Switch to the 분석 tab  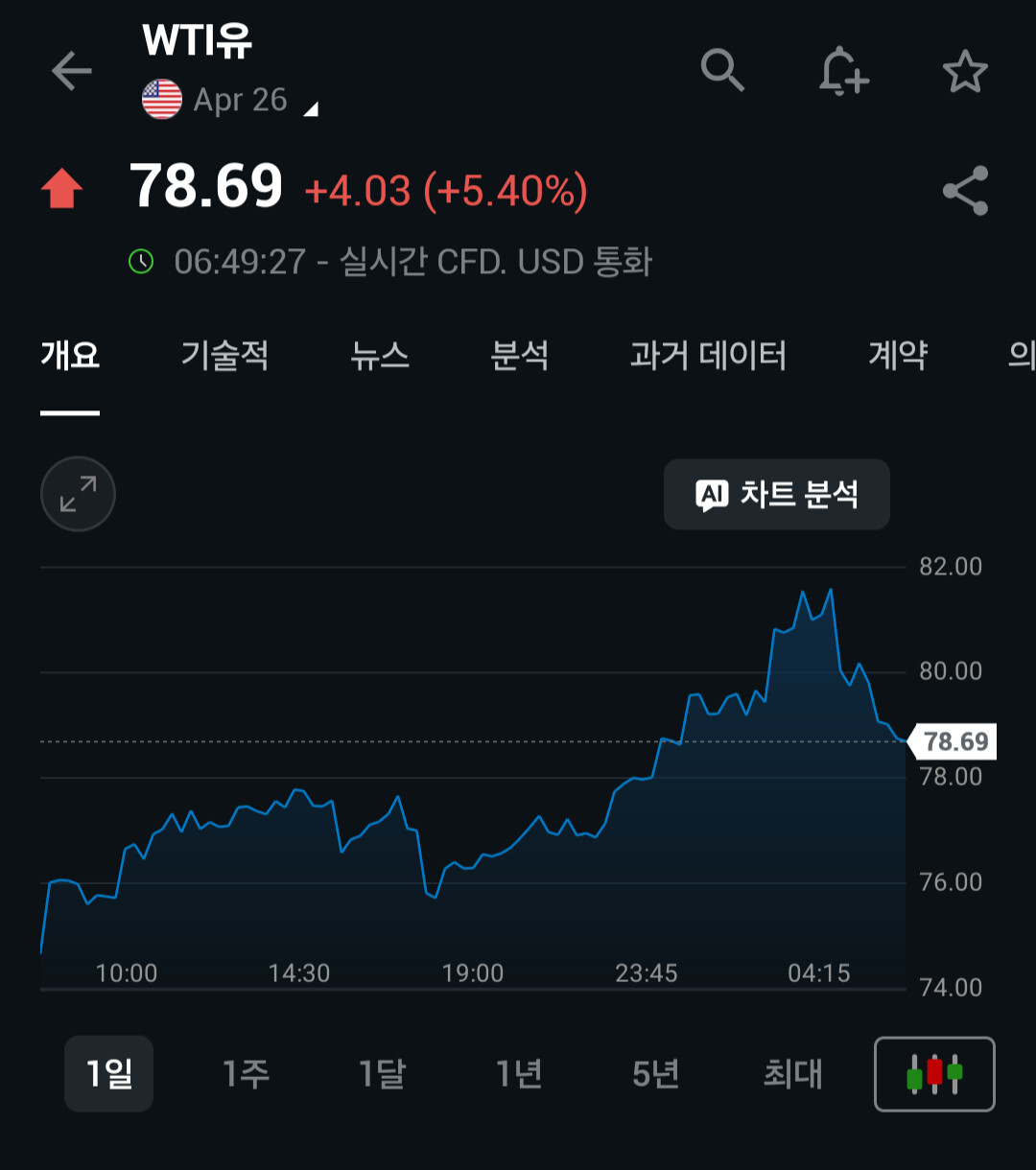coord(519,356)
